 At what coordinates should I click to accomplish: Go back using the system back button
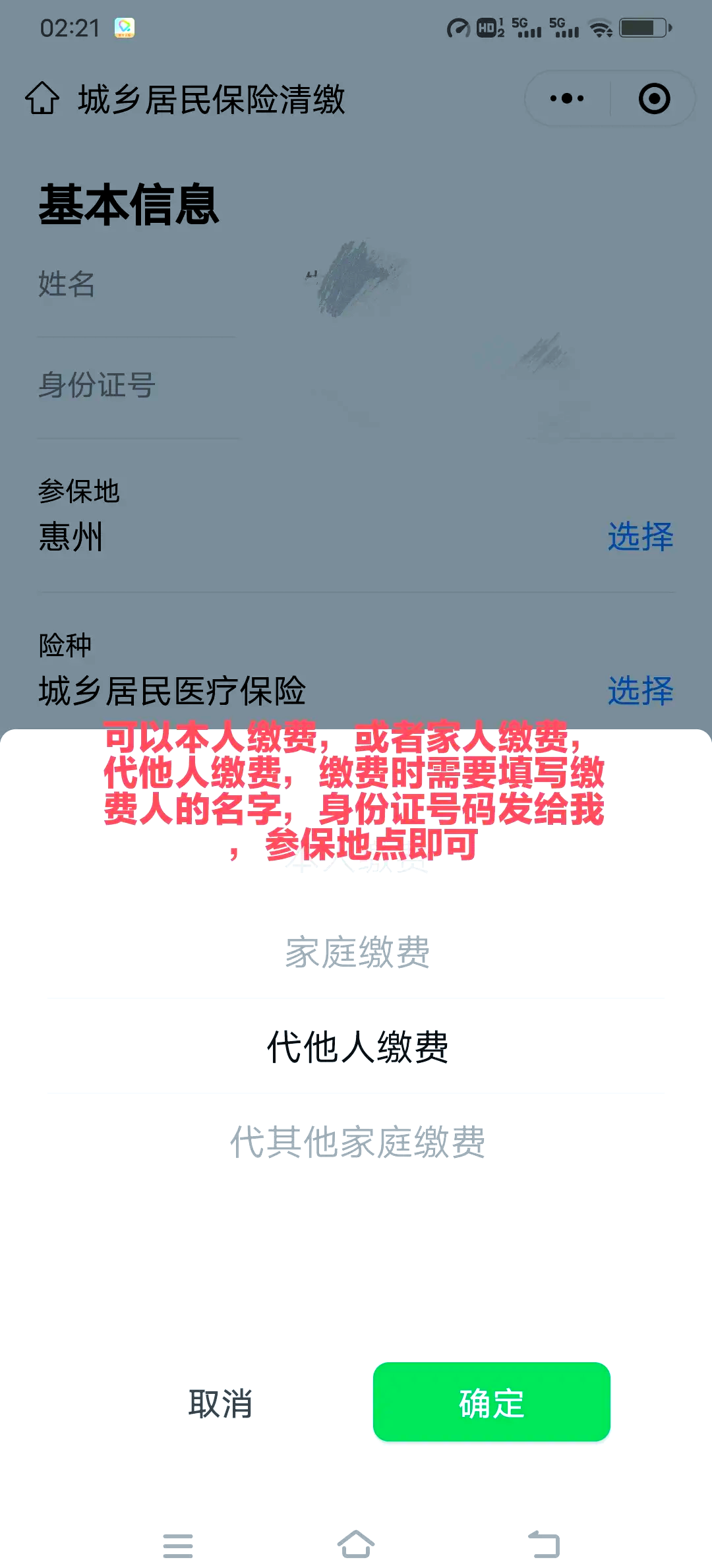(x=544, y=1544)
